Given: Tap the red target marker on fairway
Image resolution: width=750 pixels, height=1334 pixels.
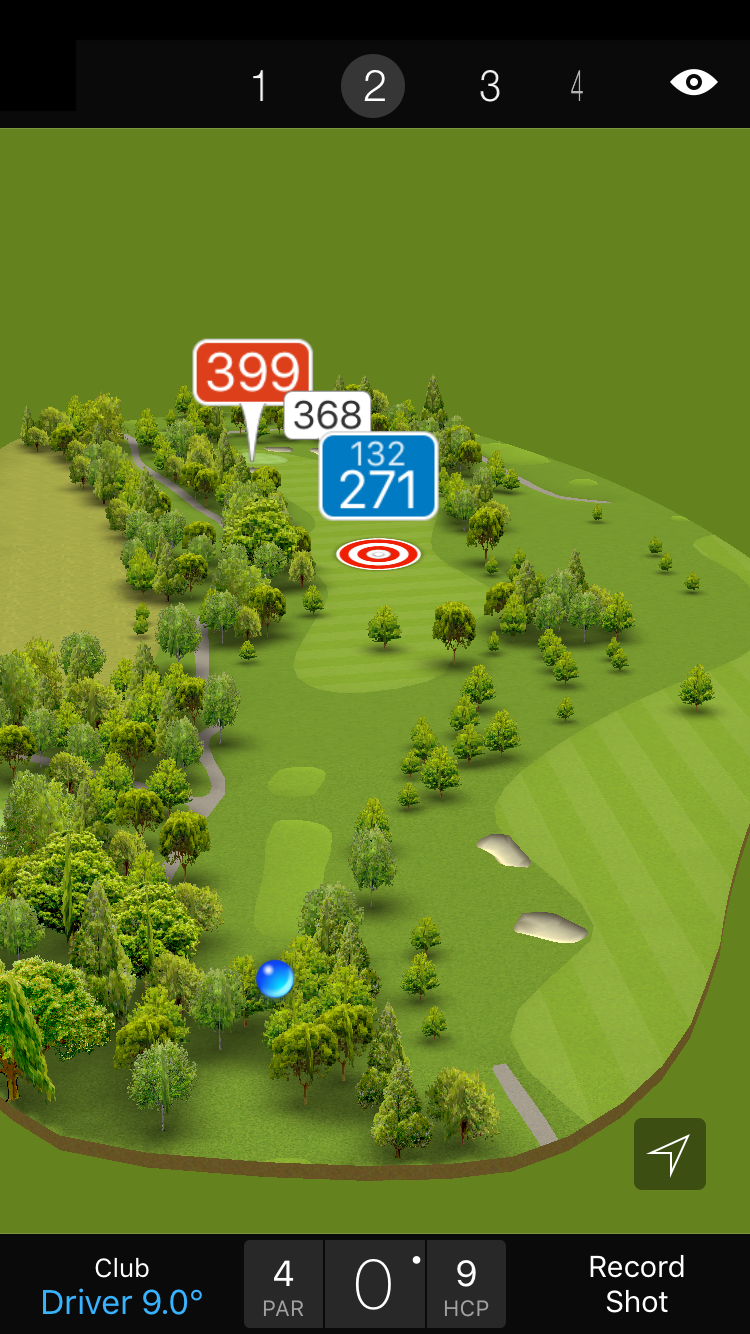Looking at the screenshot, I should pyautogui.click(x=378, y=553).
